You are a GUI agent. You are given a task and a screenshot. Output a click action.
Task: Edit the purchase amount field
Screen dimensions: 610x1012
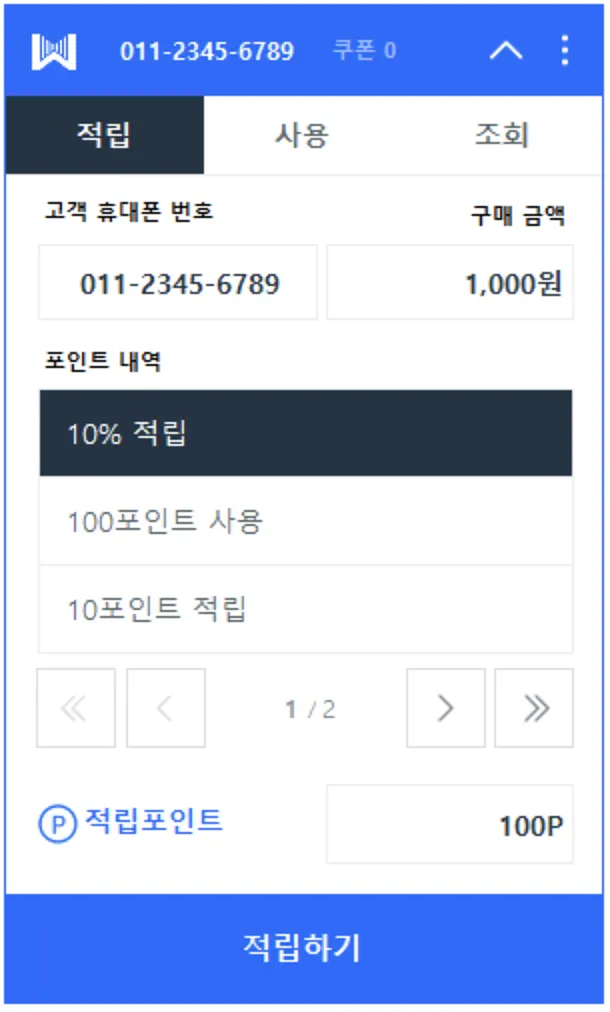450,283
